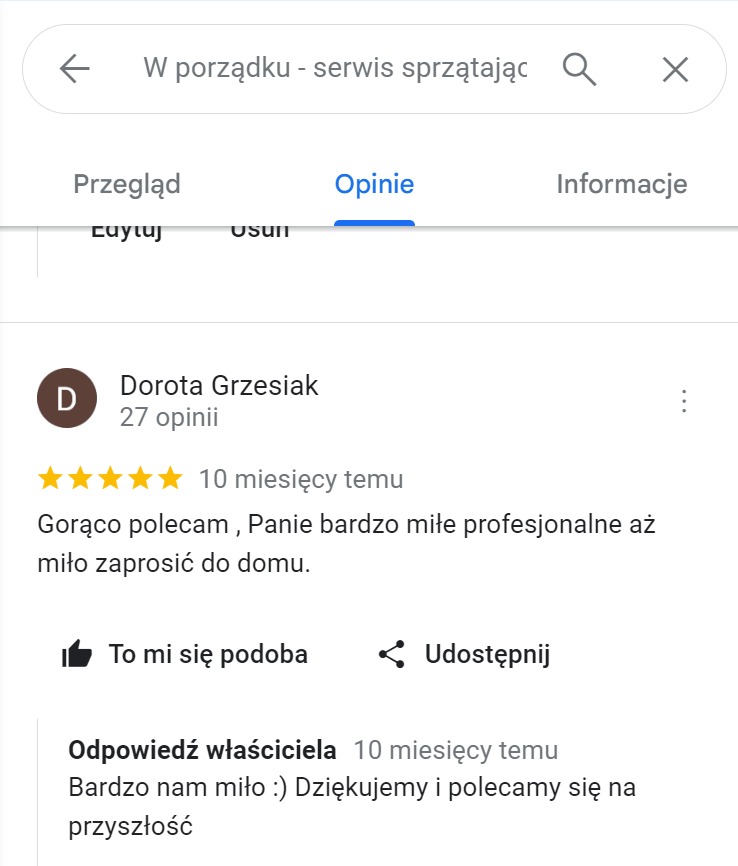The width and height of the screenshot is (738, 866).
Task: Click Dorota Grzesiak's avatar circle
Action: pyautogui.click(x=67, y=397)
